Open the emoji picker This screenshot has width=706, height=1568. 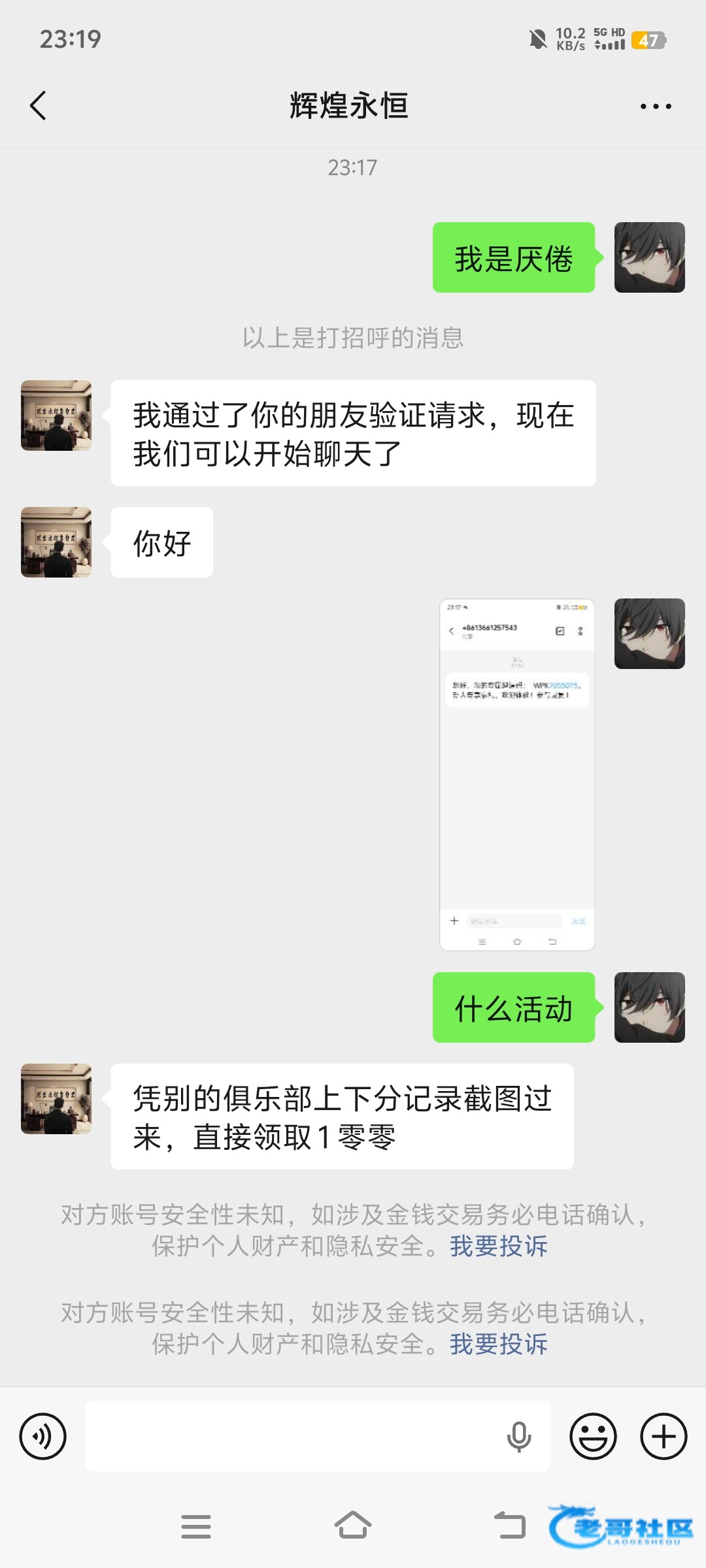tap(593, 1436)
